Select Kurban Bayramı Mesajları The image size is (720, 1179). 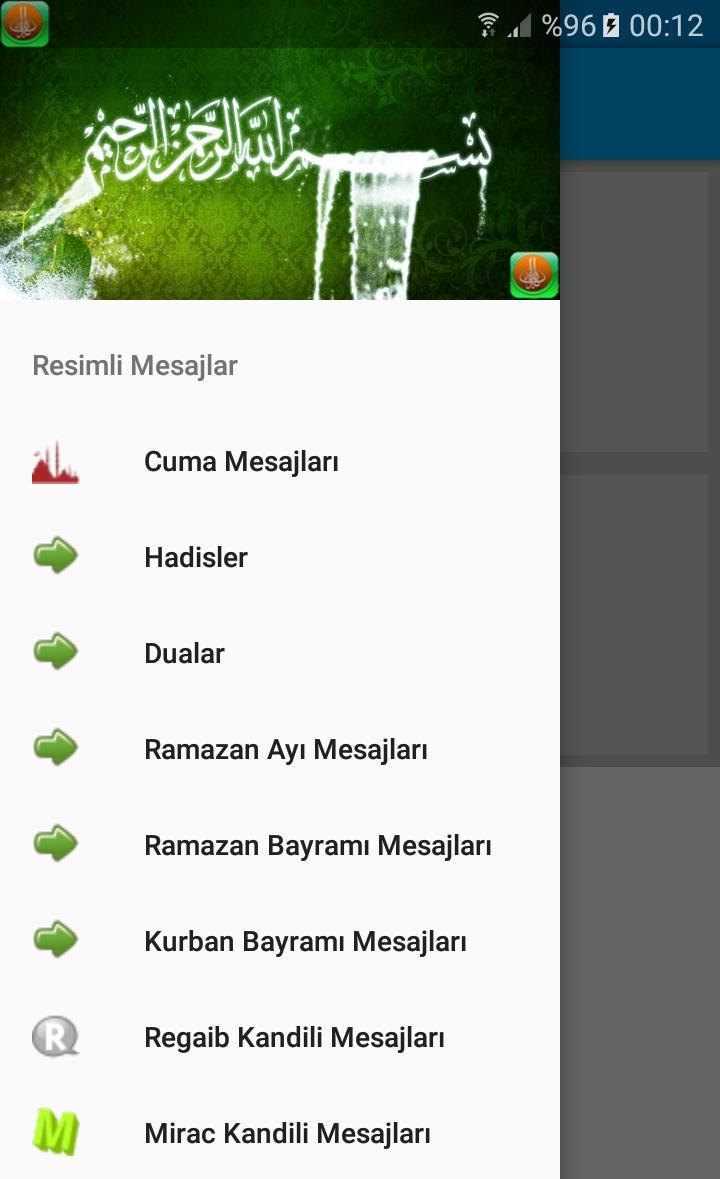305,940
